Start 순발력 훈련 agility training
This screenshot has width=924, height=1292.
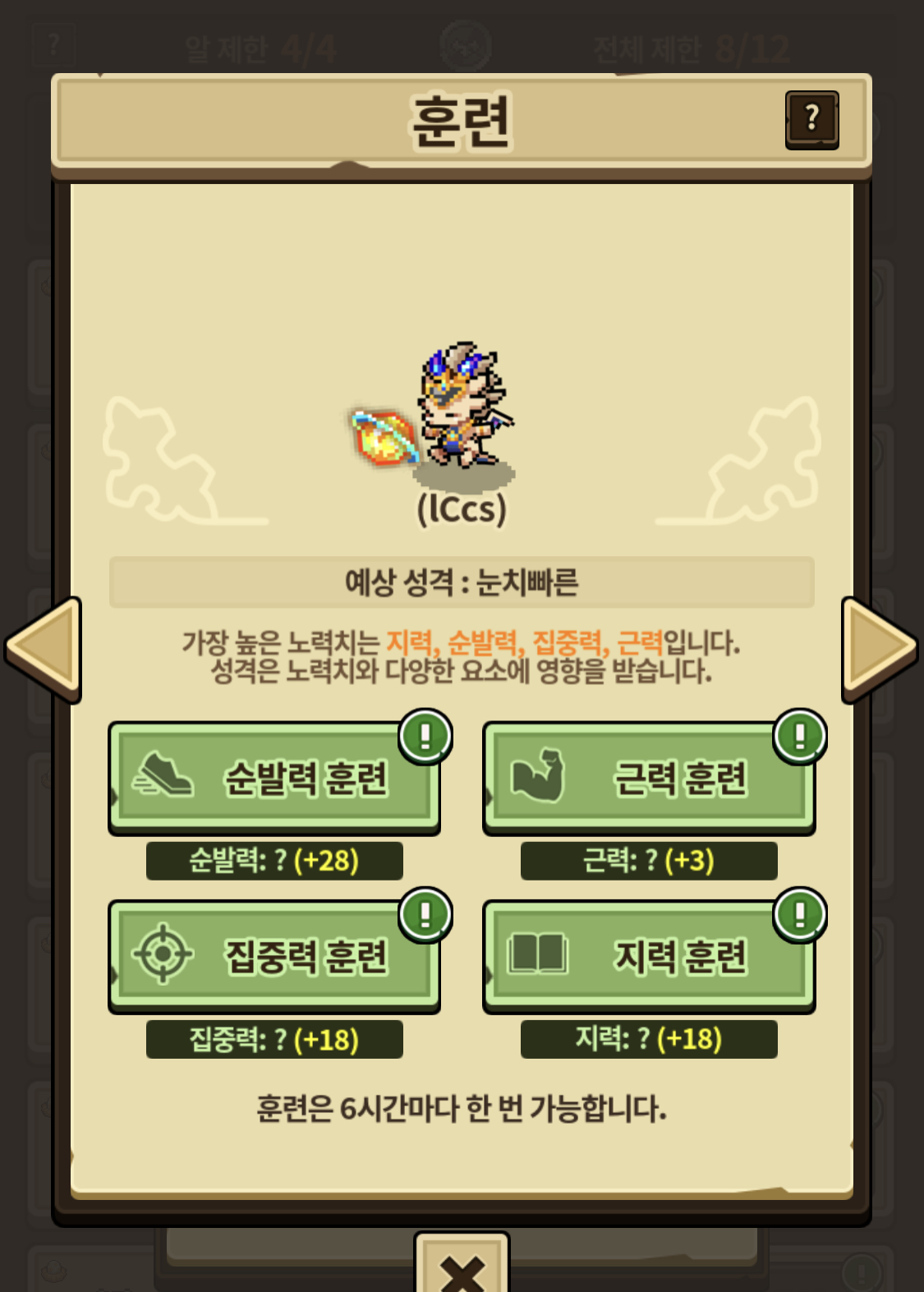tap(274, 777)
